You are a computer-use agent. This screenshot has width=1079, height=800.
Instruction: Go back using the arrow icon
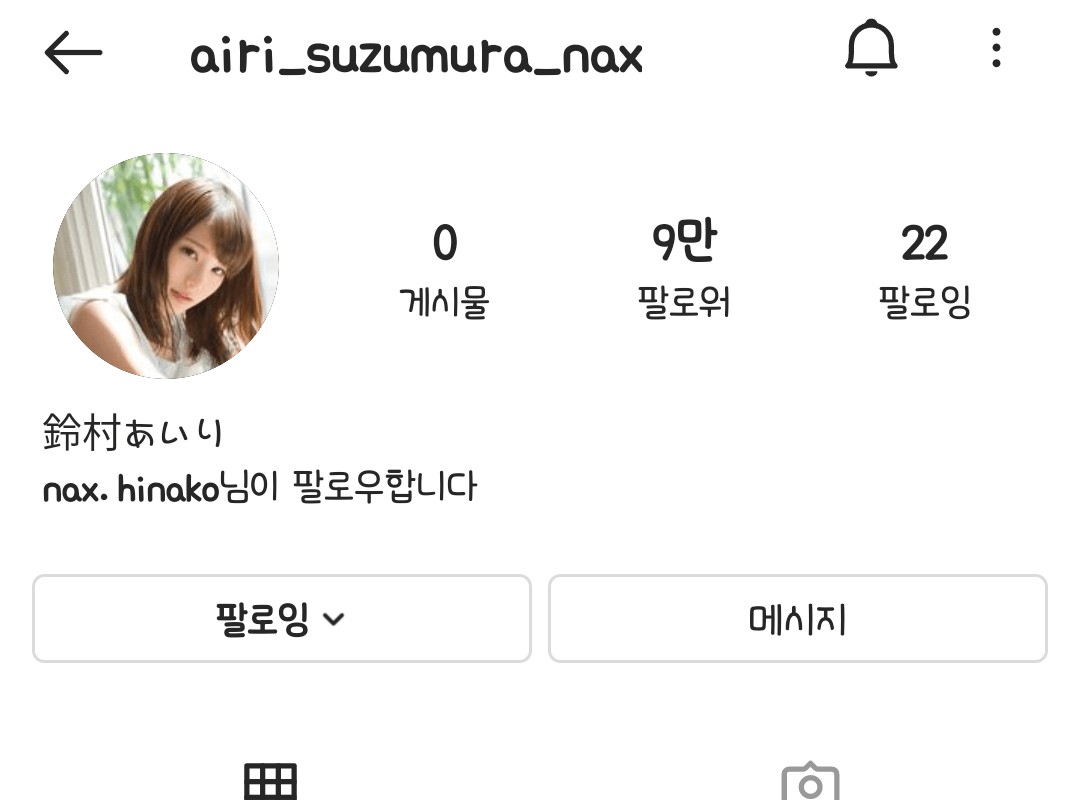click(73, 53)
